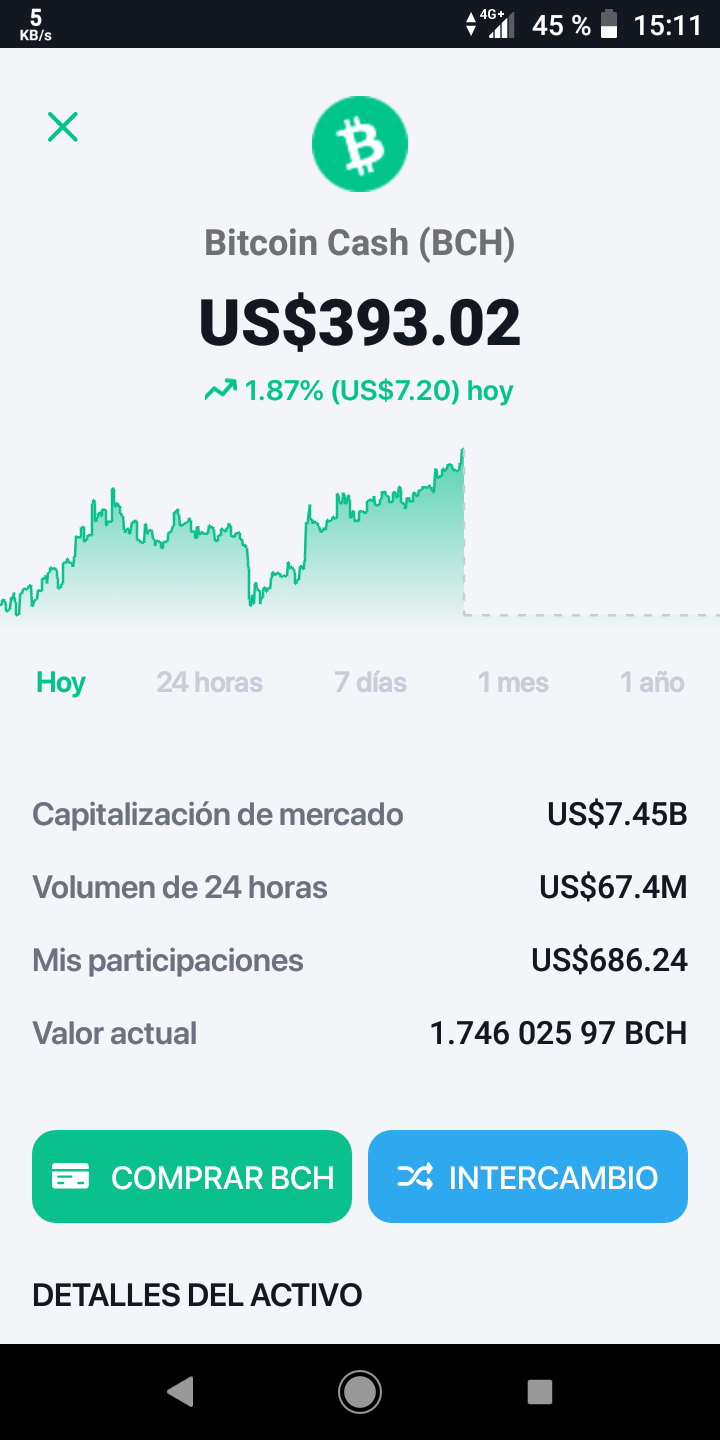
Task: Go back using system navigation
Action: (x=180, y=1391)
